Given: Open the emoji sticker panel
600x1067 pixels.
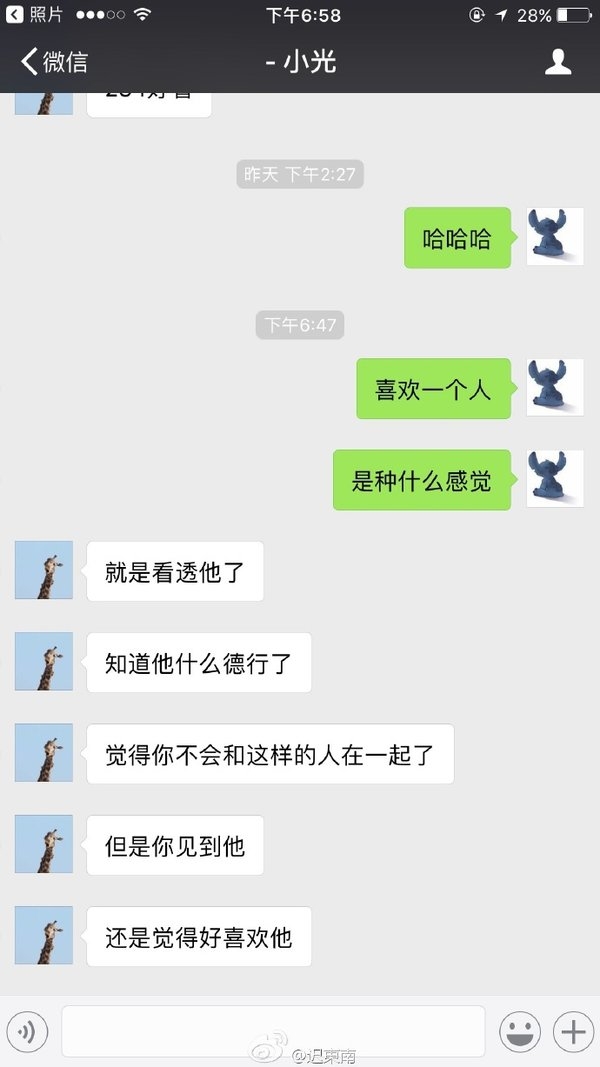Looking at the screenshot, I should pyautogui.click(x=520, y=1032).
